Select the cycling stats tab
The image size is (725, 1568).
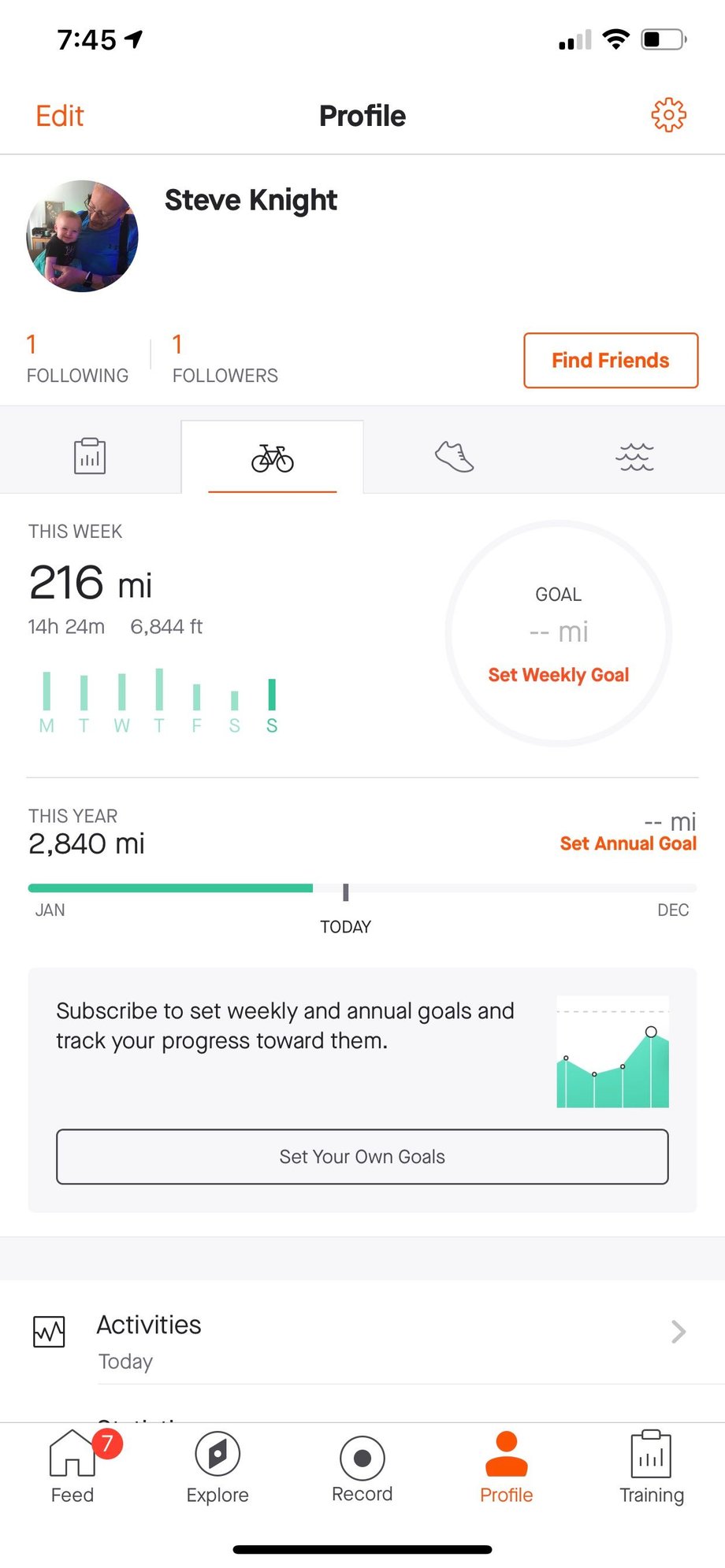coord(273,457)
